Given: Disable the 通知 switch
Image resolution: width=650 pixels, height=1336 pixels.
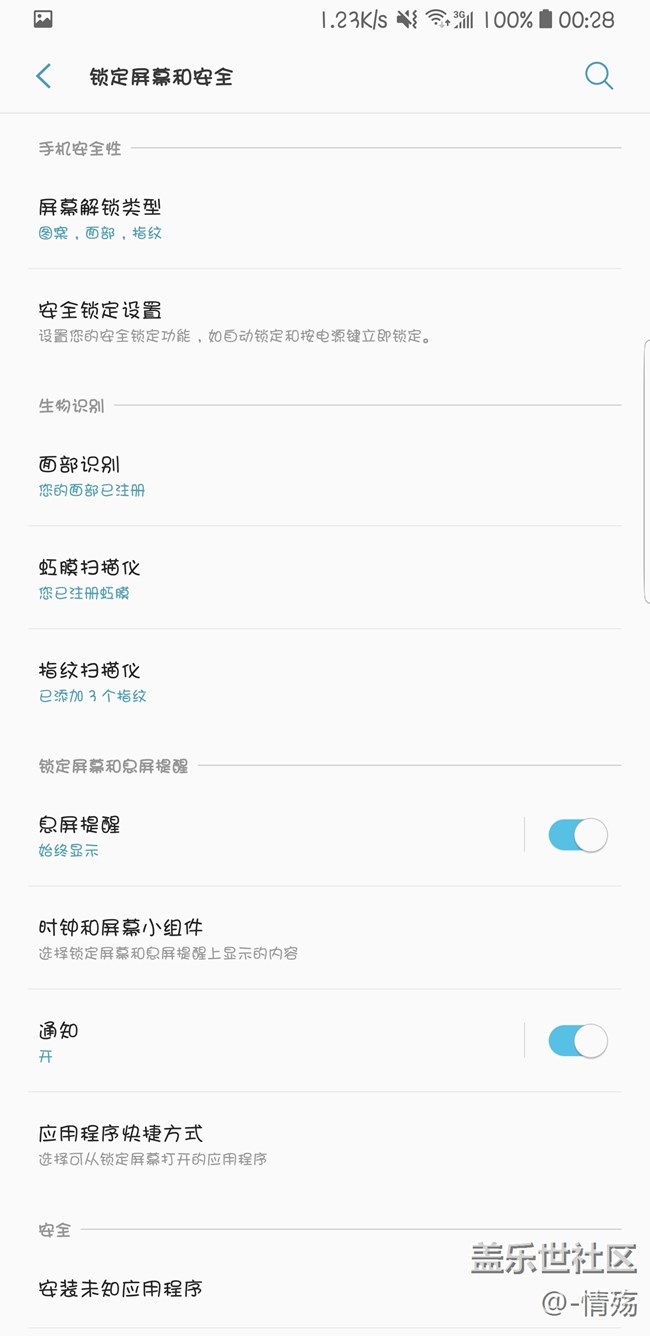Looking at the screenshot, I should (577, 1041).
